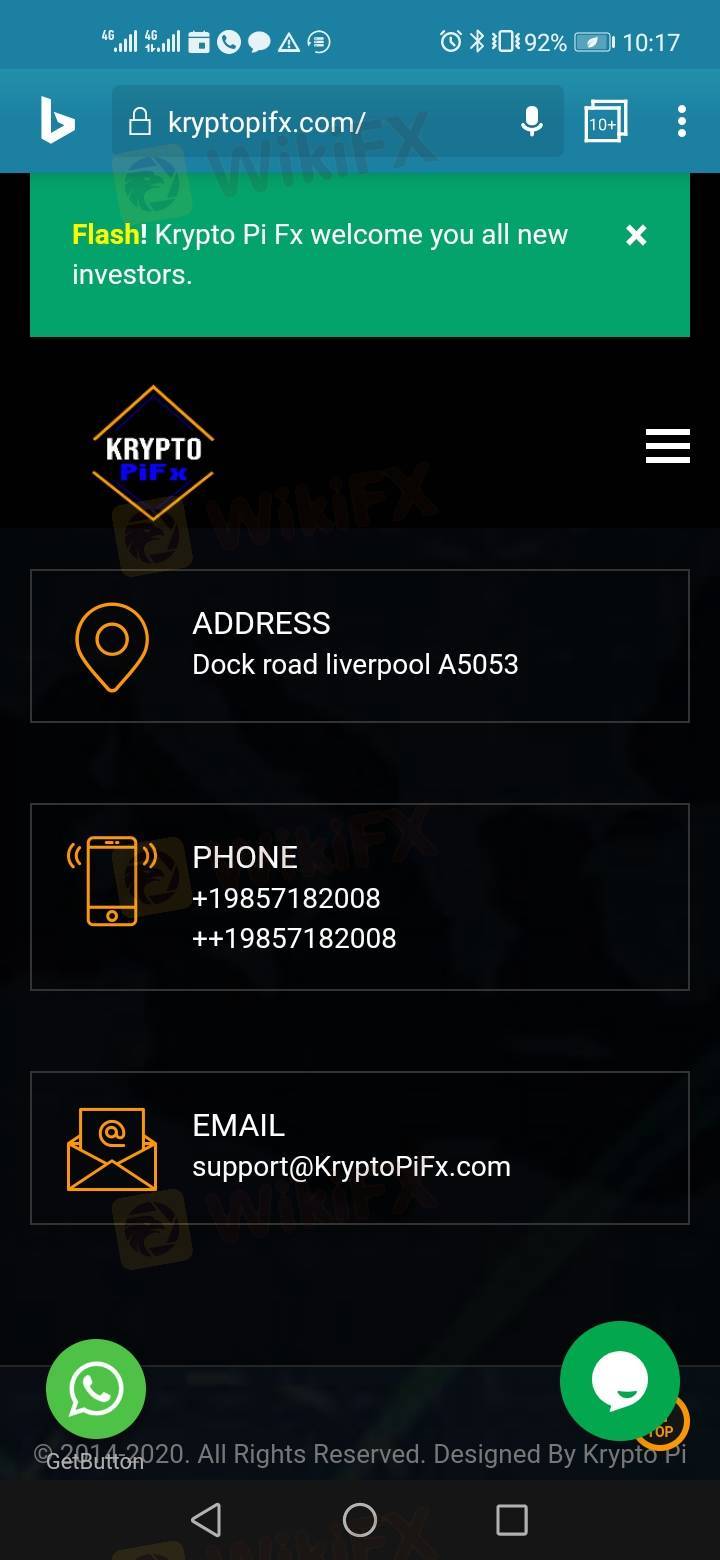720x1560 pixels.
Task: Open the hamburger navigation menu
Action: (667, 446)
